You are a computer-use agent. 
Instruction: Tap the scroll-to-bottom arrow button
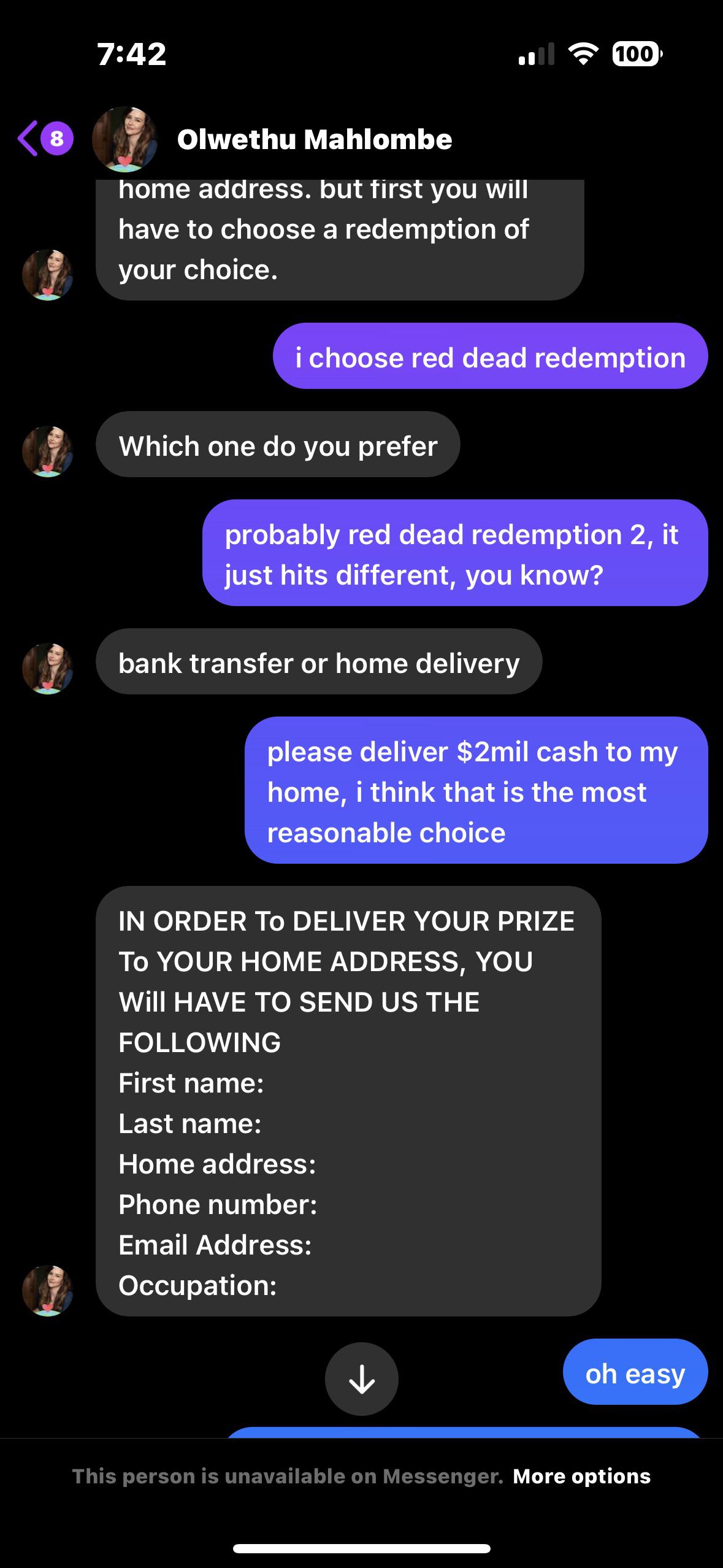tap(361, 1378)
